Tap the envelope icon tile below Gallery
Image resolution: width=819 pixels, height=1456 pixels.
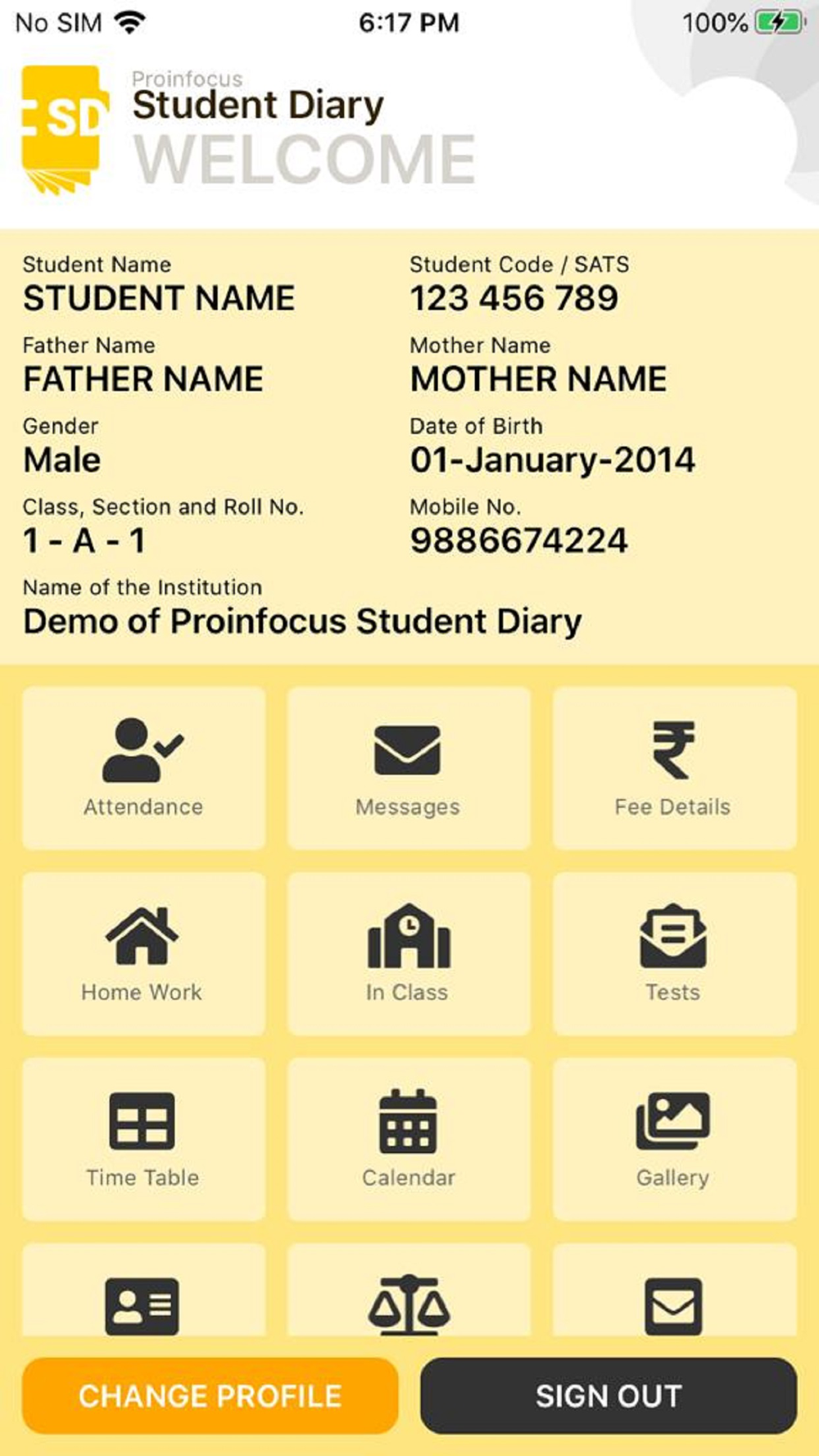(x=674, y=1291)
